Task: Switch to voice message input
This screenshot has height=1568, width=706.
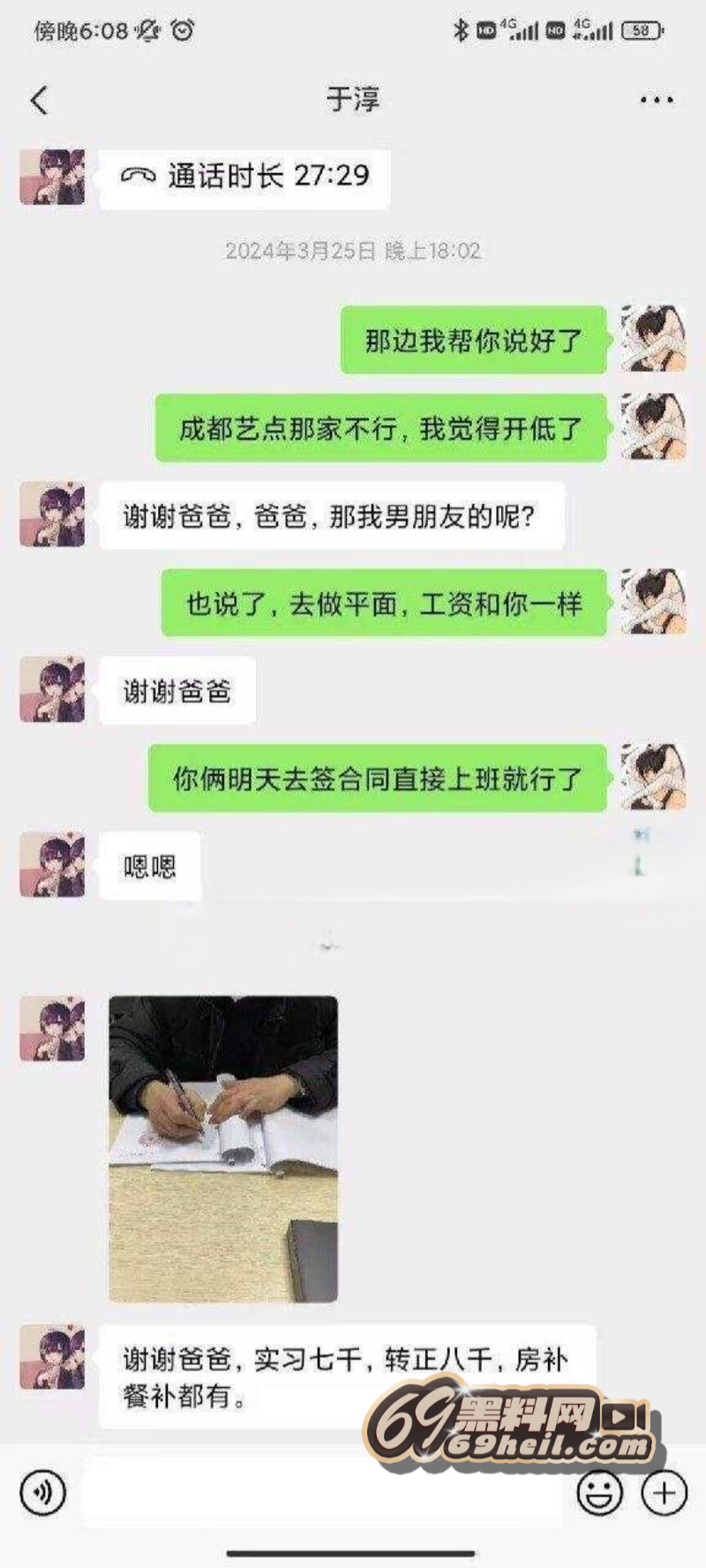Action: pyautogui.click(x=41, y=1493)
